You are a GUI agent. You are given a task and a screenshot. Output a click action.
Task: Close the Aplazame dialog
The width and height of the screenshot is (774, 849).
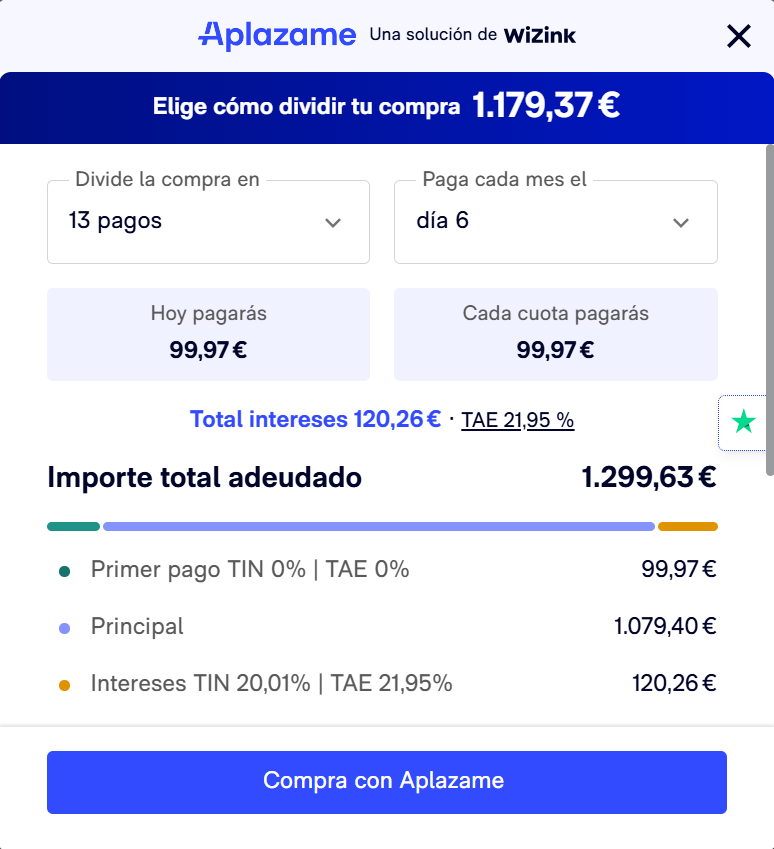click(x=738, y=37)
